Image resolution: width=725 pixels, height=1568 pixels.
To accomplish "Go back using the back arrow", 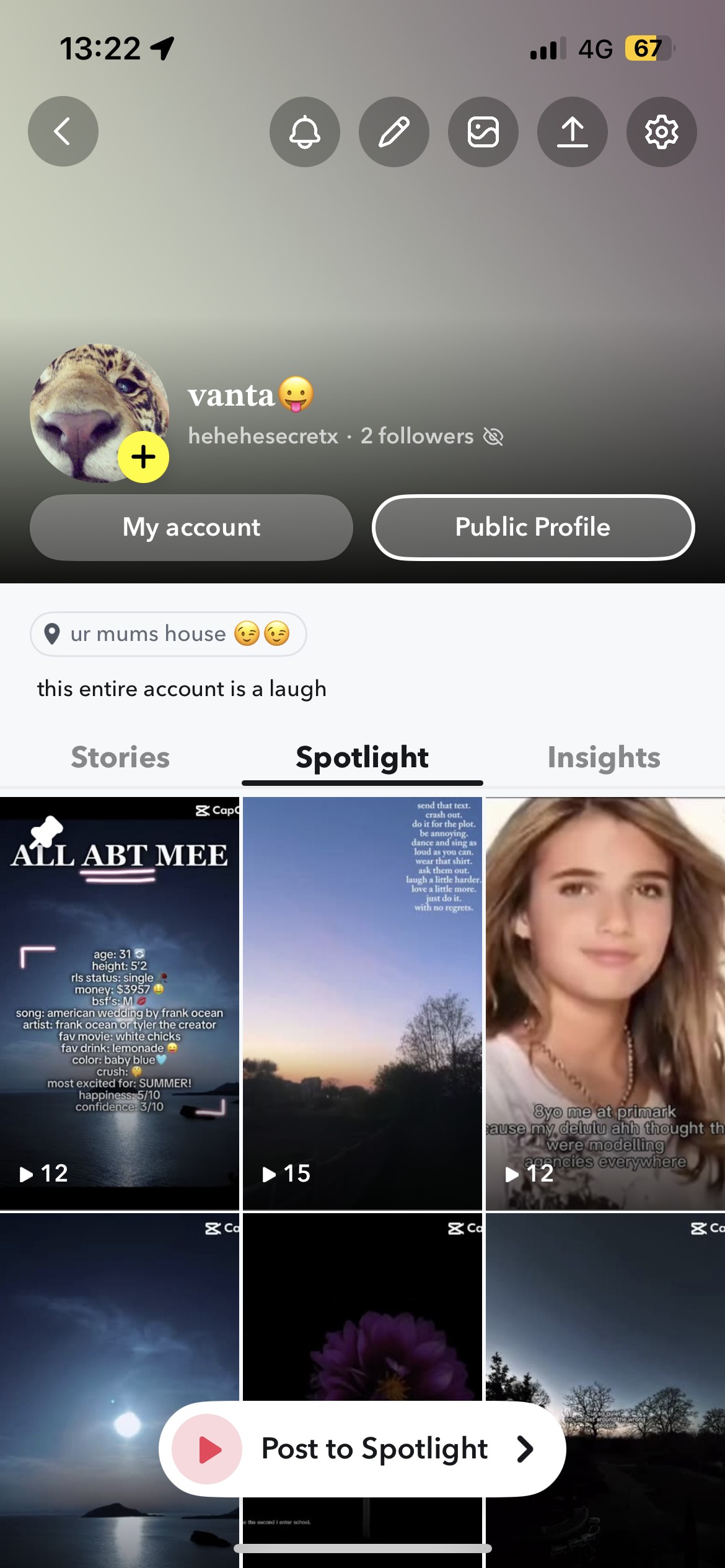I will tap(63, 131).
